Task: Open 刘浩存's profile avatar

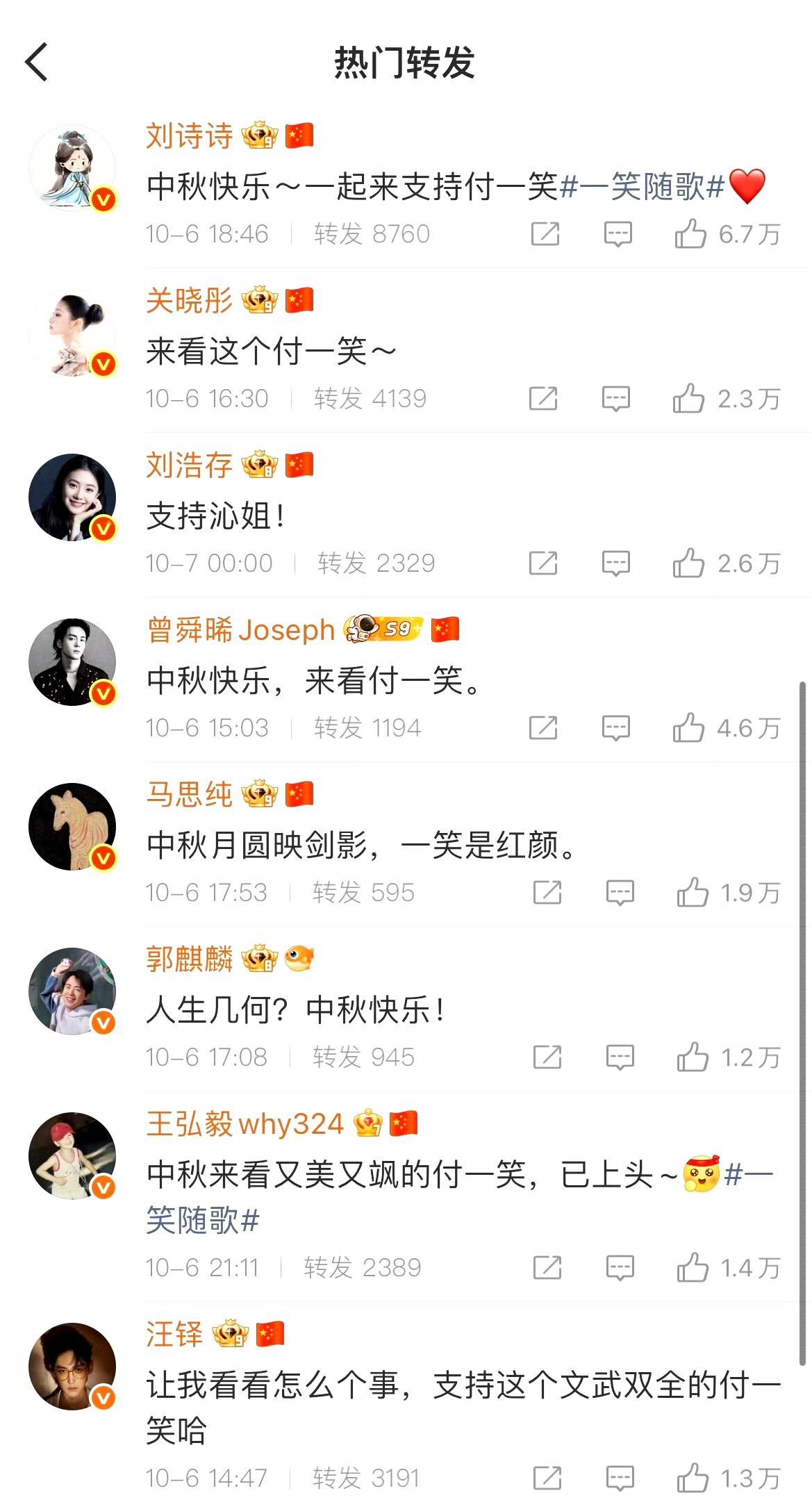Action: click(72, 497)
